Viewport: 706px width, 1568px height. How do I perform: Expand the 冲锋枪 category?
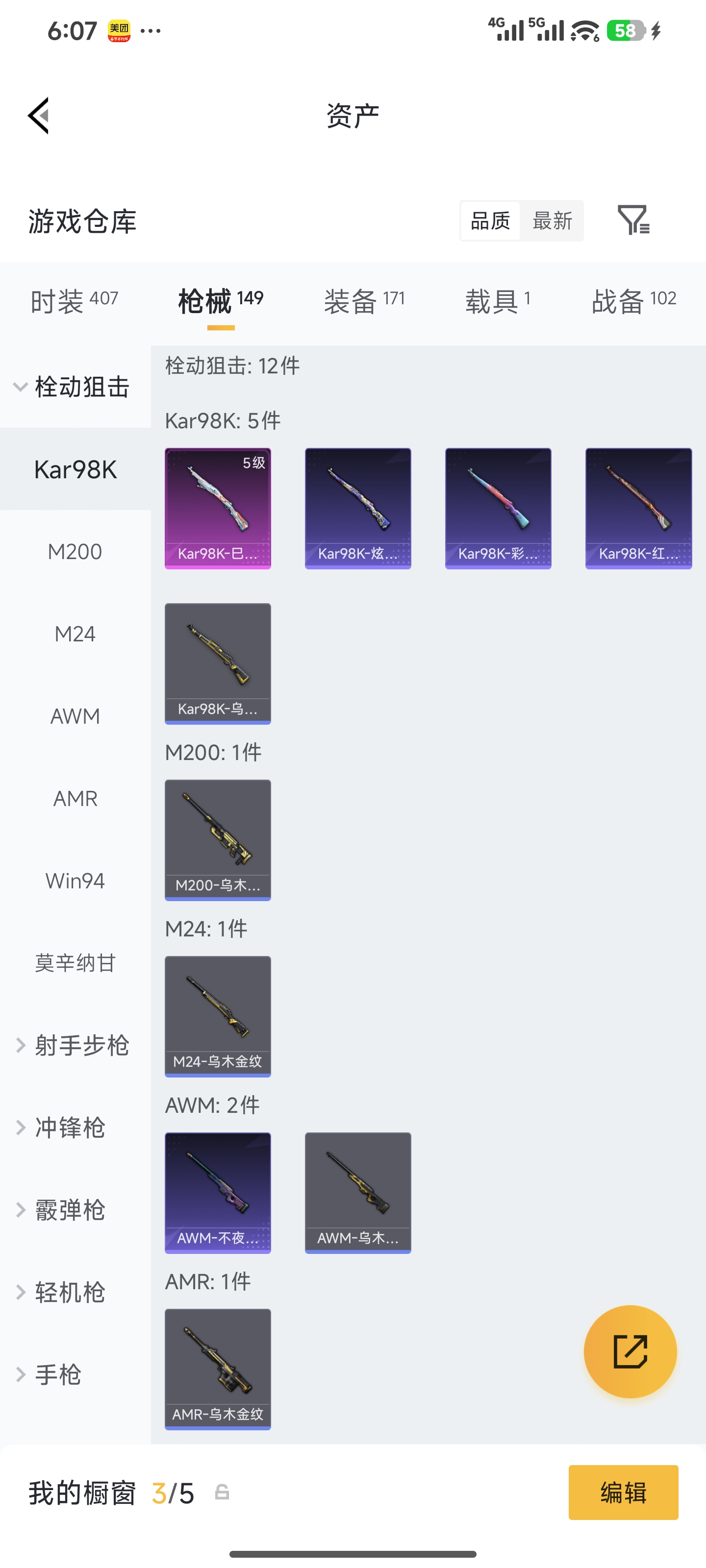[70, 1127]
